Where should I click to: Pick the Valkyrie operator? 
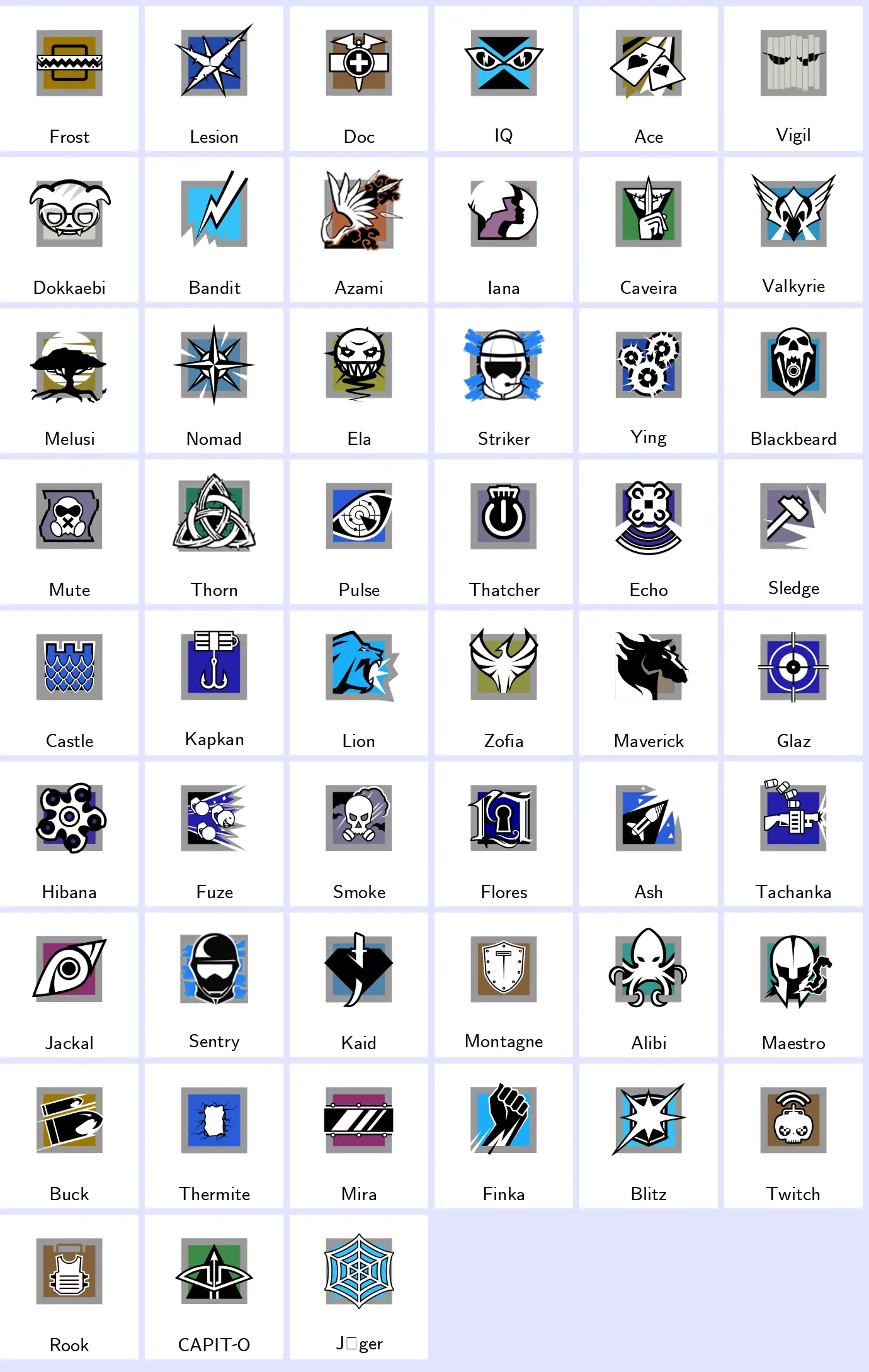793,230
